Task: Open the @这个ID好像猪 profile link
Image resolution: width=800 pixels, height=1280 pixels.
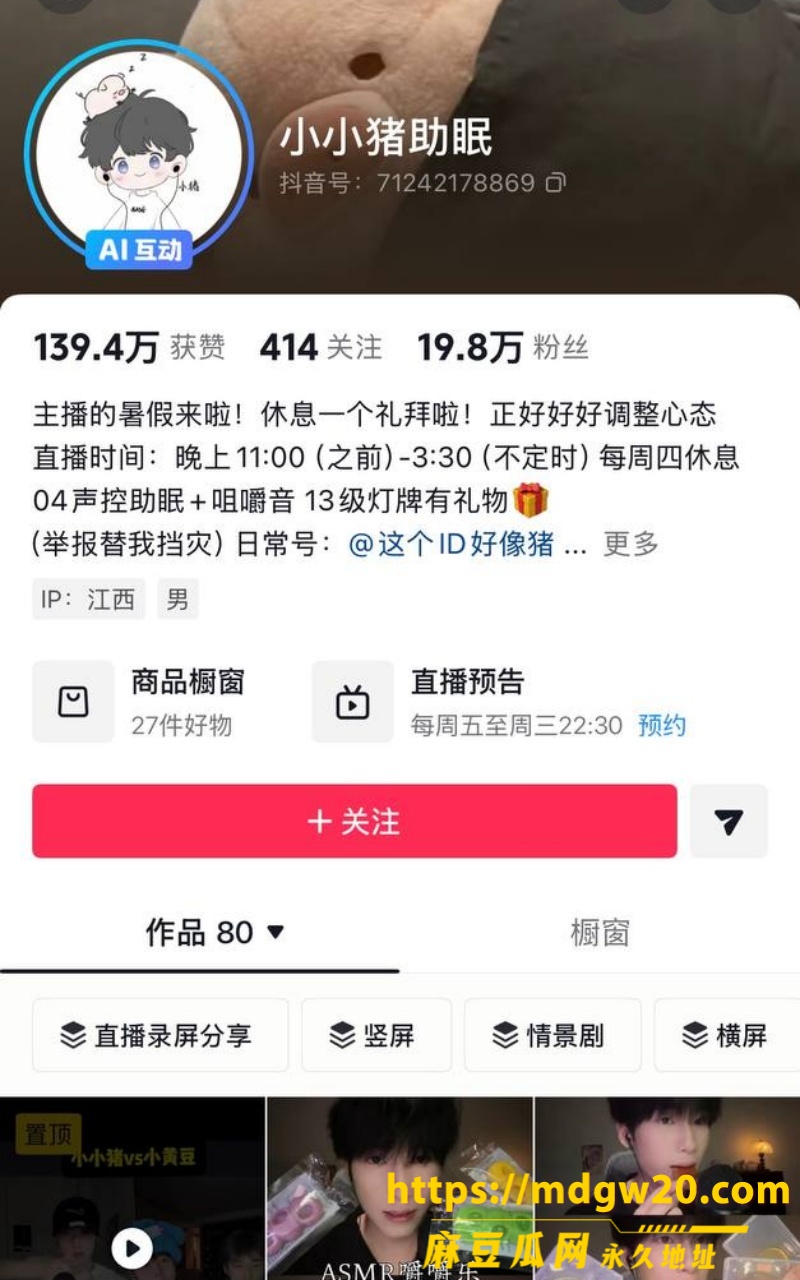Action: click(451, 544)
